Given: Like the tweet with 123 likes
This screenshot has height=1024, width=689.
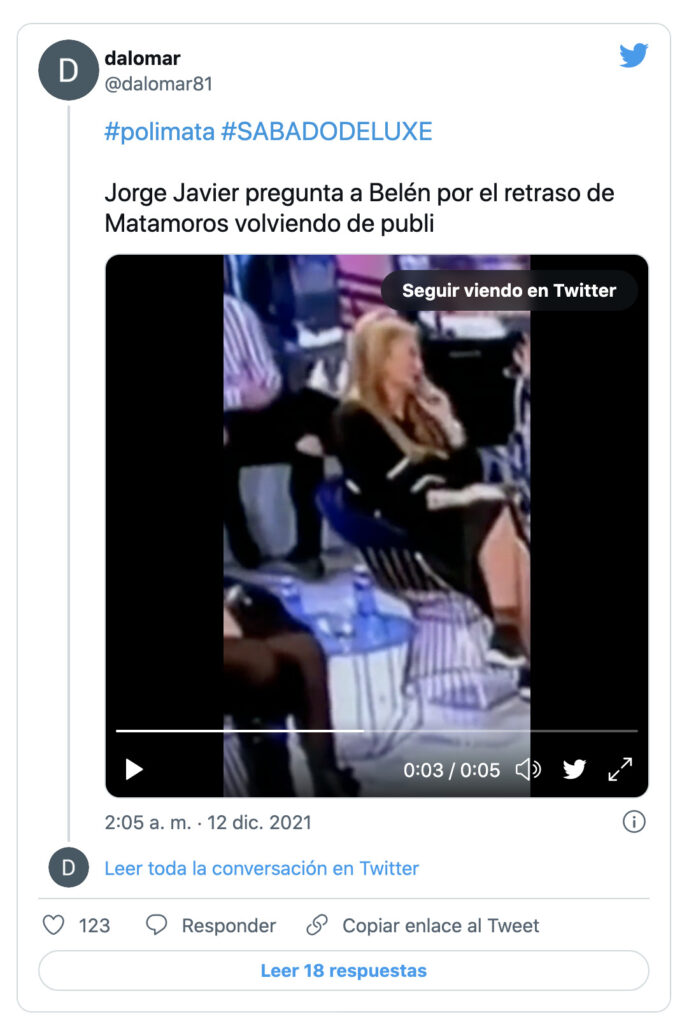Looking at the screenshot, I should 54,925.
